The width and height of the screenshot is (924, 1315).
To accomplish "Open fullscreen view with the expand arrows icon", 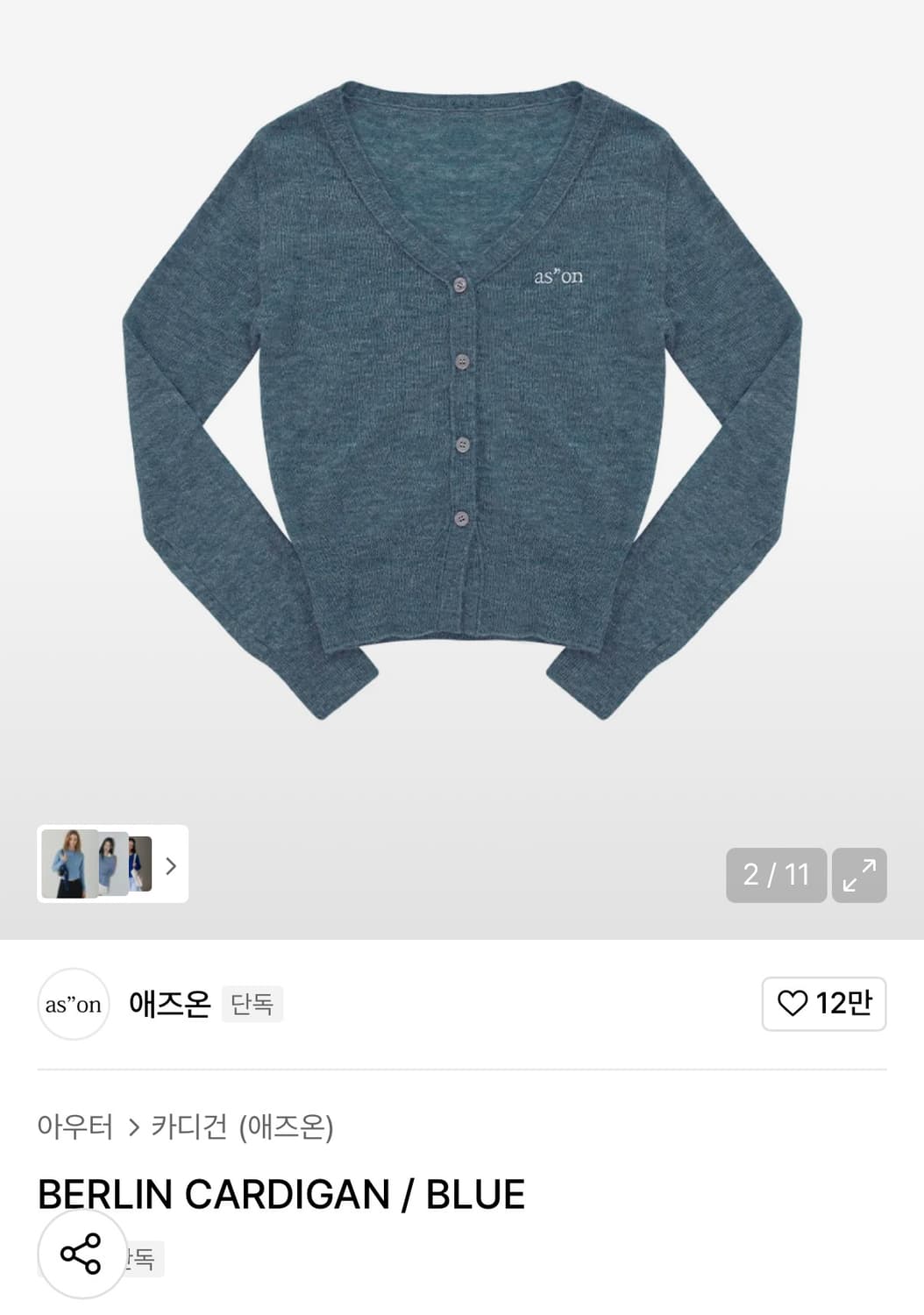I will click(x=860, y=874).
